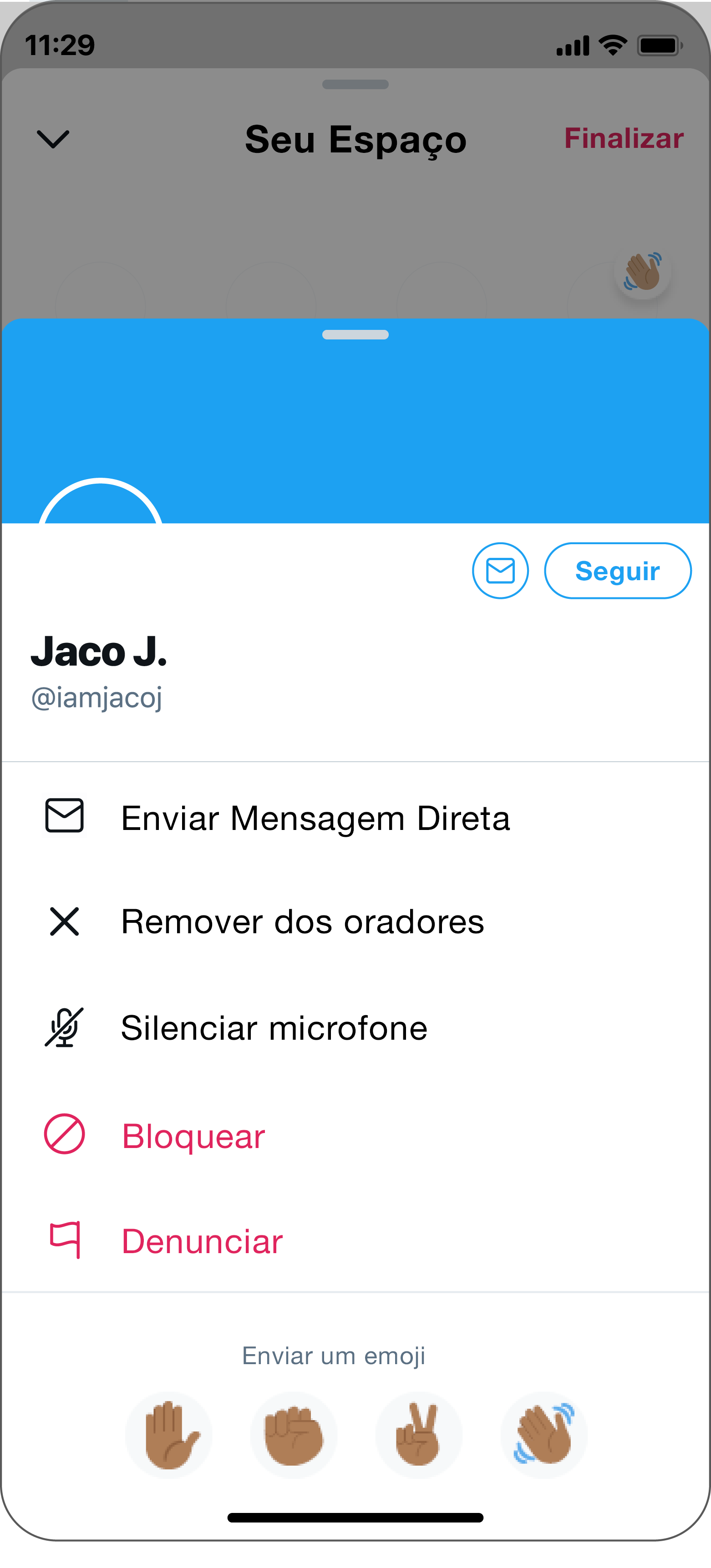Image resolution: width=711 pixels, height=1568 pixels.
Task: Choose Silenciar microfone option
Action: pyautogui.click(x=274, y=1028)
